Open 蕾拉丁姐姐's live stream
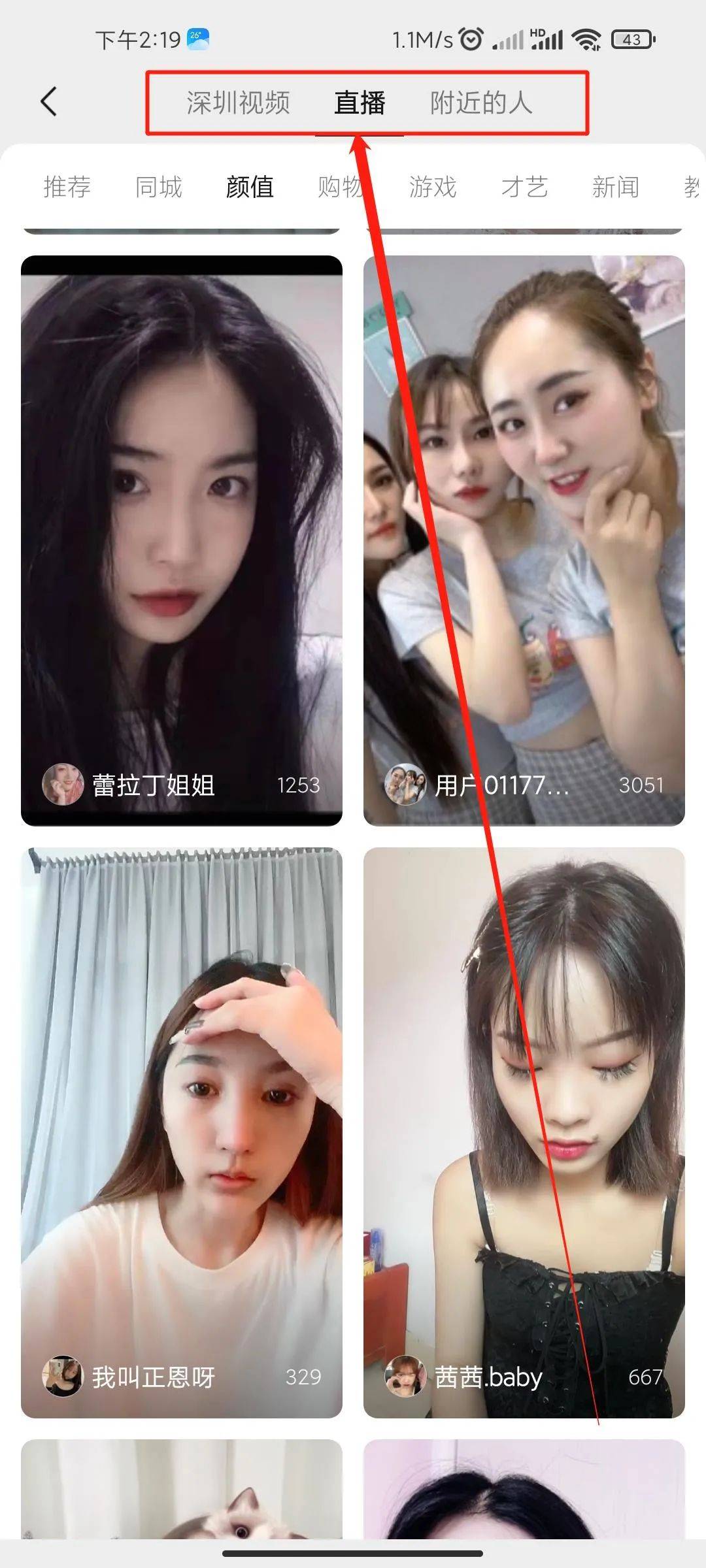Viewport: 706px width, 1568px height. click(182, 540)
